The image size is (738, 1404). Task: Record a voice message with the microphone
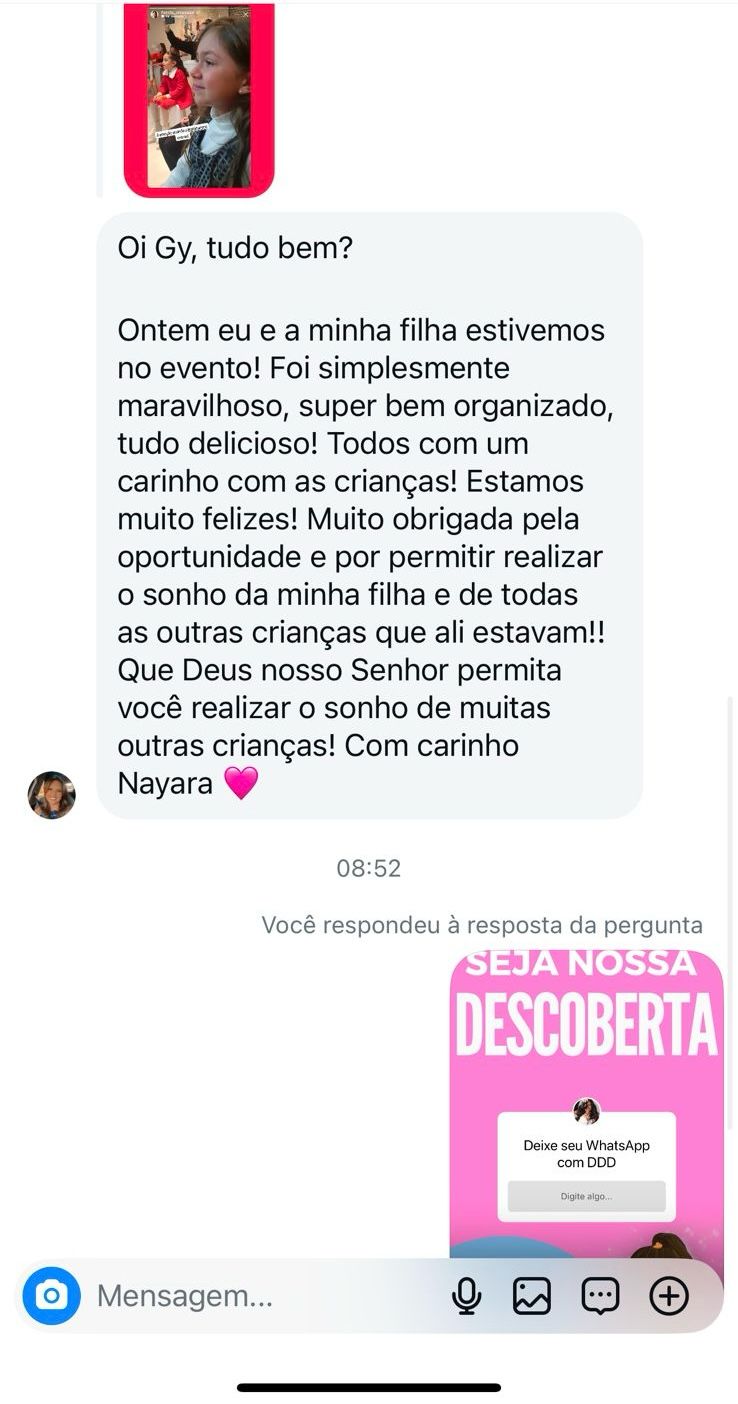[466, 1296]
